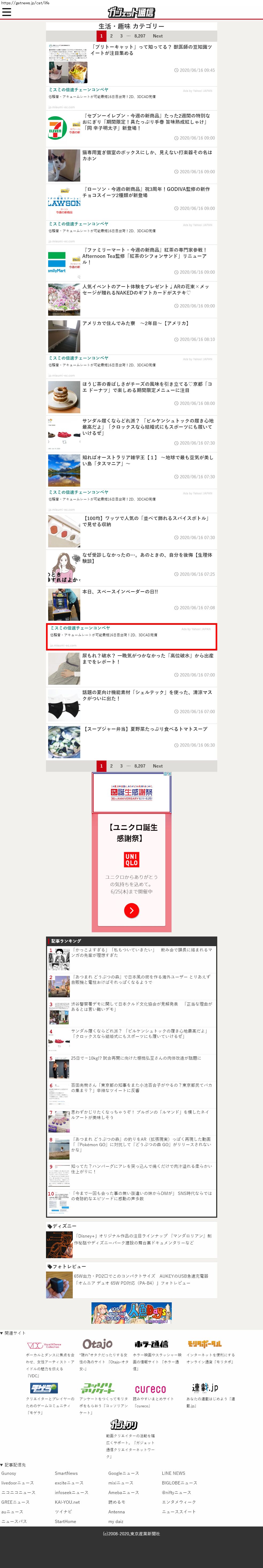Tap the arrow button on the ユニクロ ad

tap(132, 910)
